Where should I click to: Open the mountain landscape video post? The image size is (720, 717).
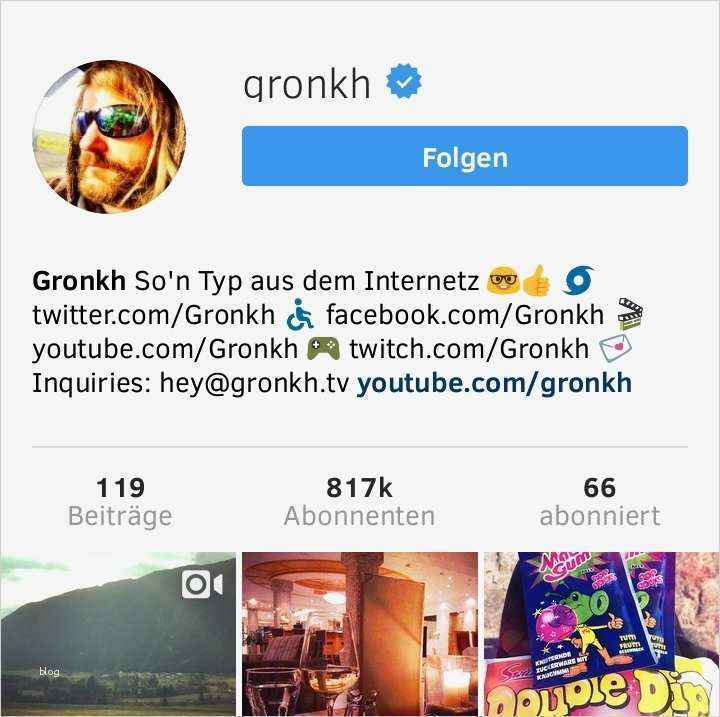(x=118, y=634)
